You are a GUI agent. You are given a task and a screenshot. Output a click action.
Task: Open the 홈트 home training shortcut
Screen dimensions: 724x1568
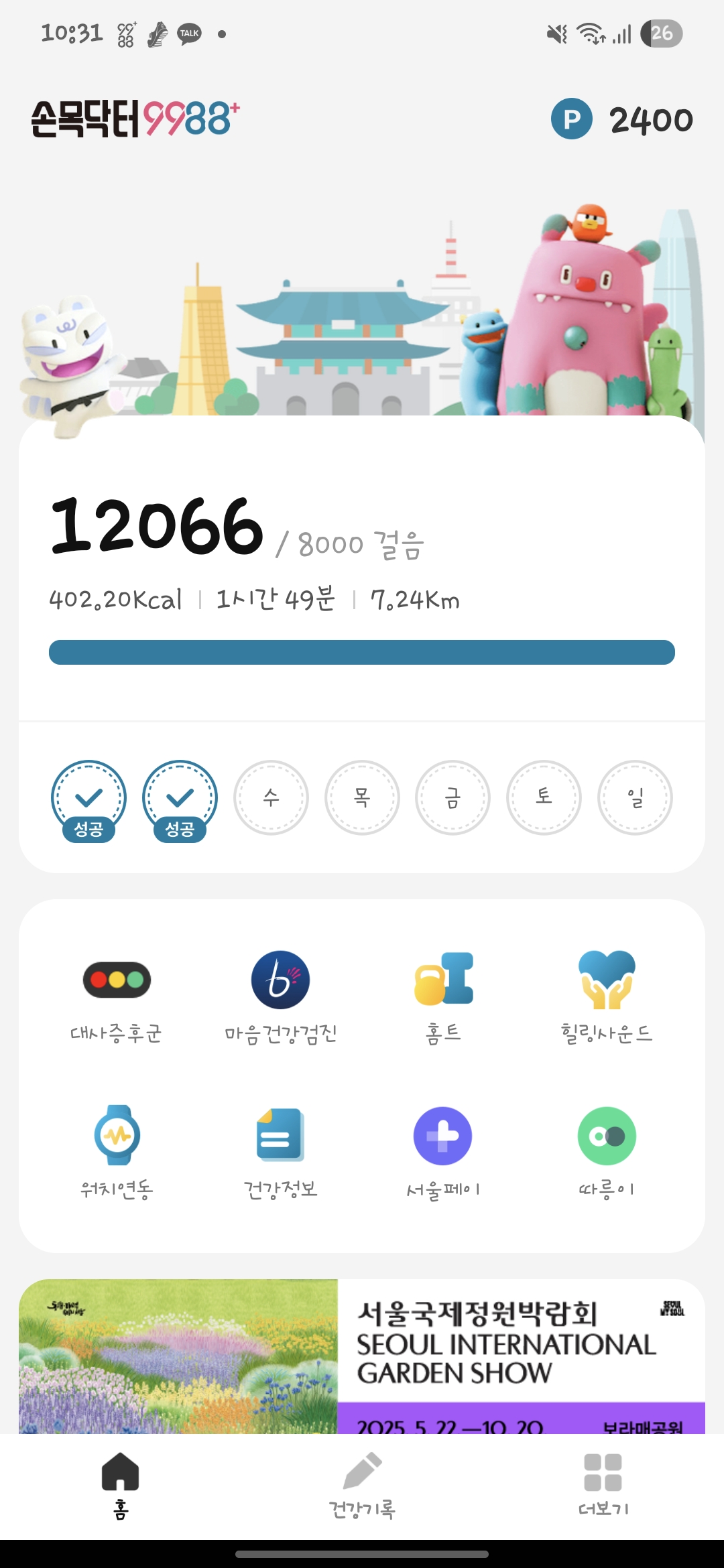click(x=444, y=996)
